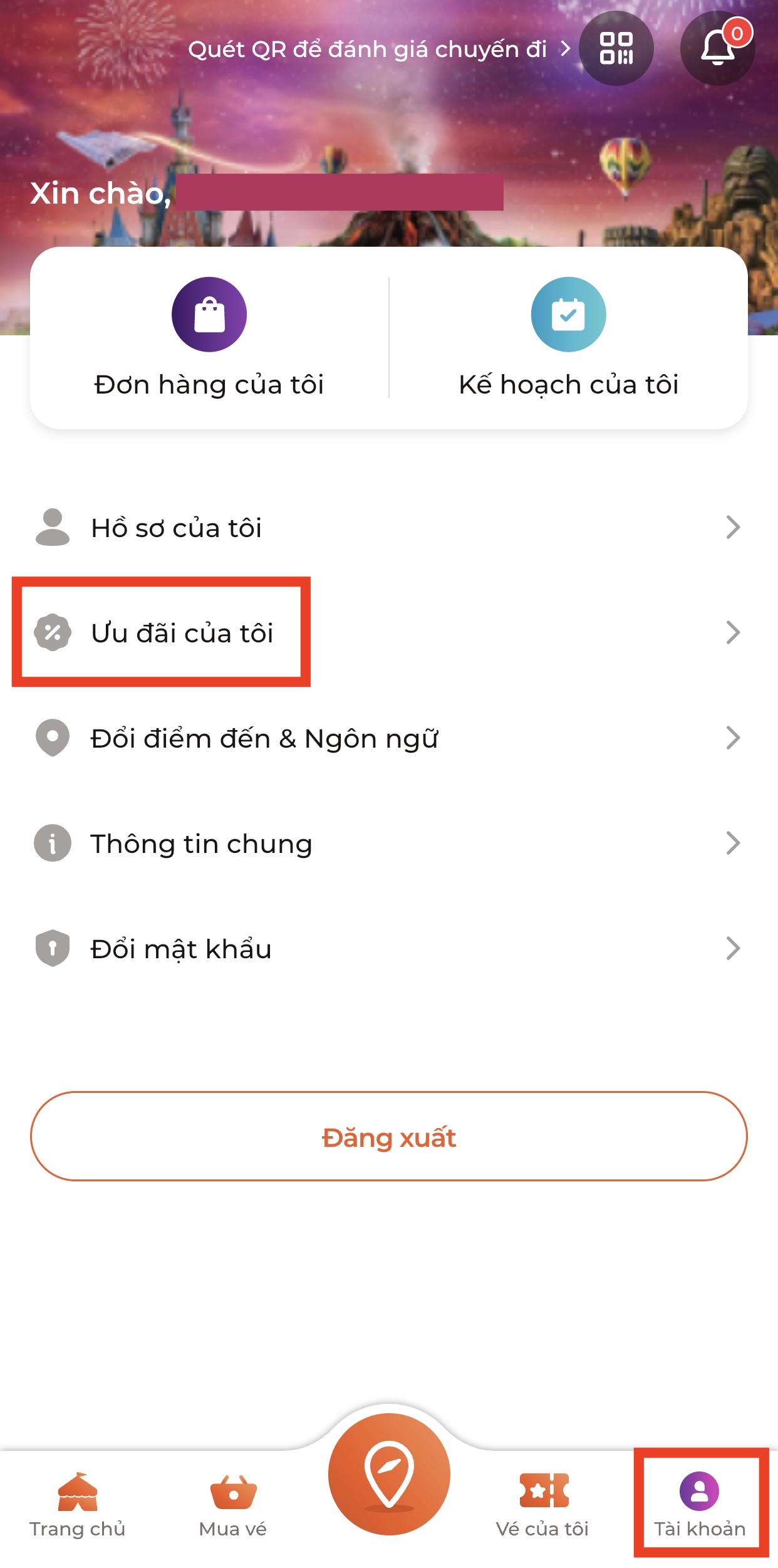The image size is (778, 1568).
Task: Open Thông tin chung row
Action: tap(388, 844)
